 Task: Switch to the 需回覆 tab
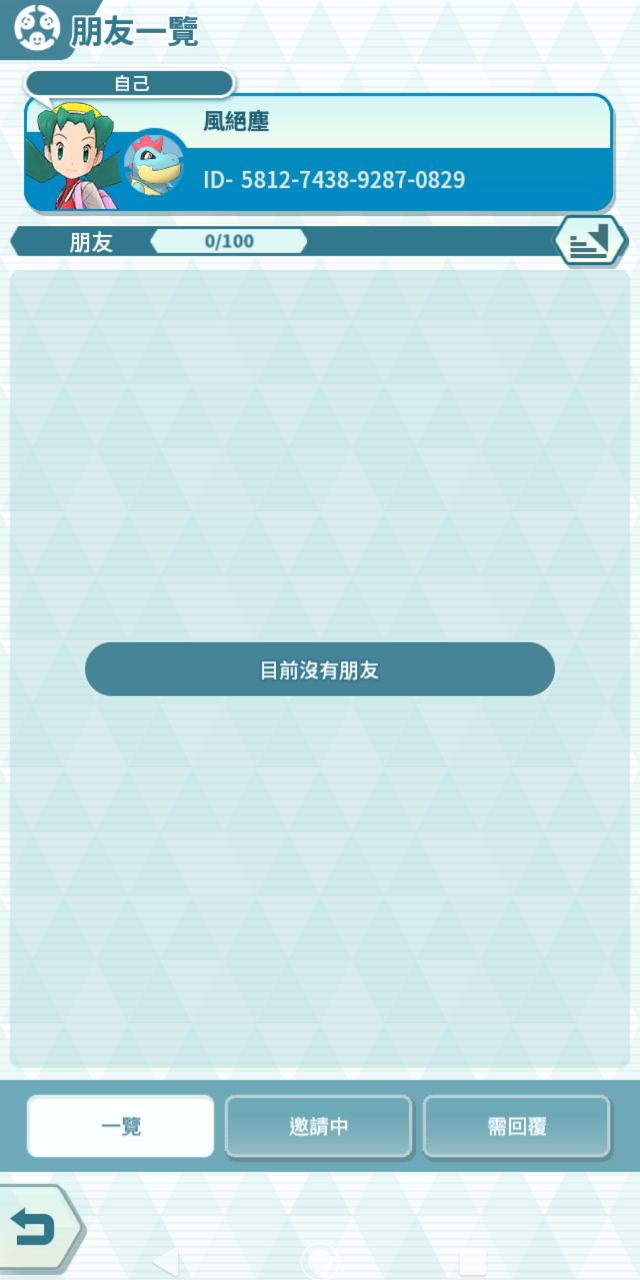click(517, 1126)
